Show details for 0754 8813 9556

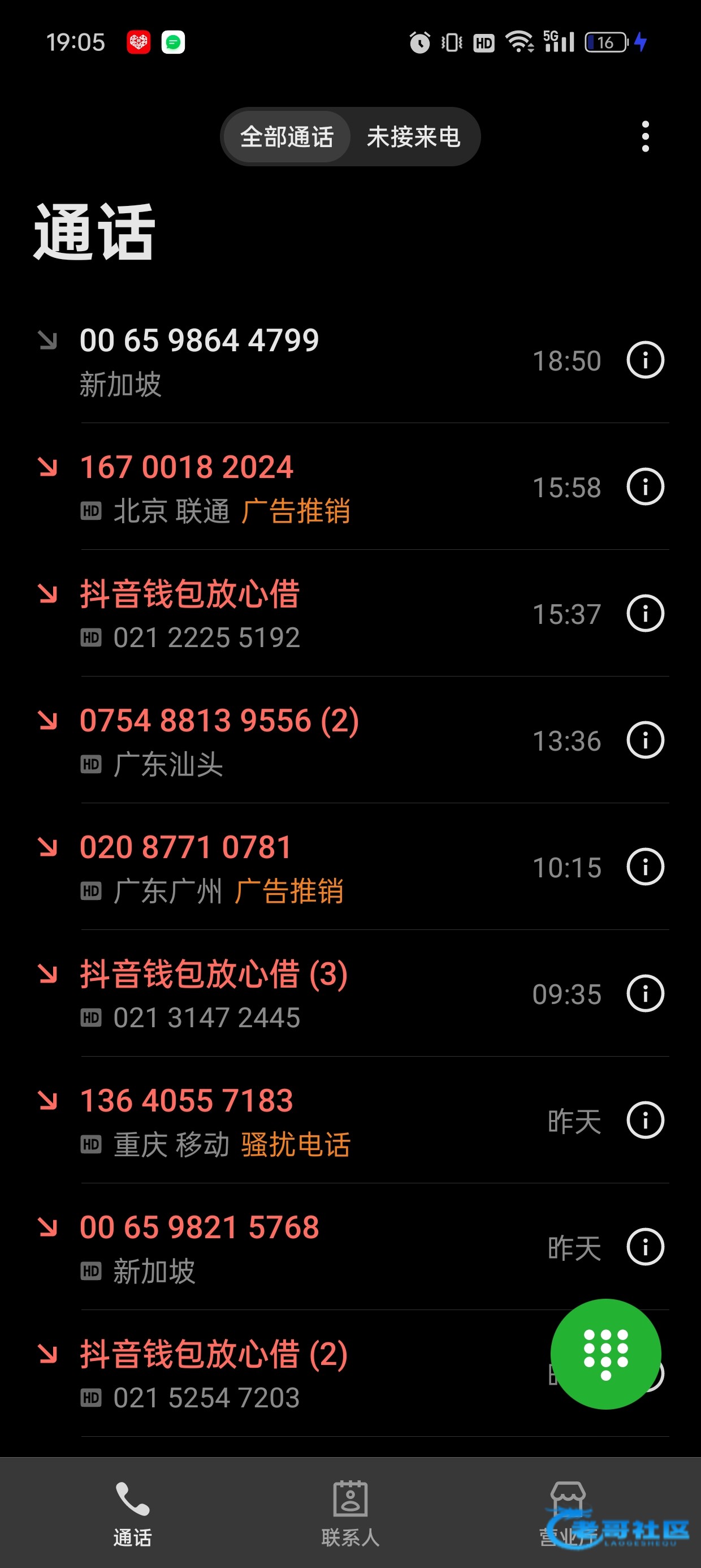click(x=645, y=740)
